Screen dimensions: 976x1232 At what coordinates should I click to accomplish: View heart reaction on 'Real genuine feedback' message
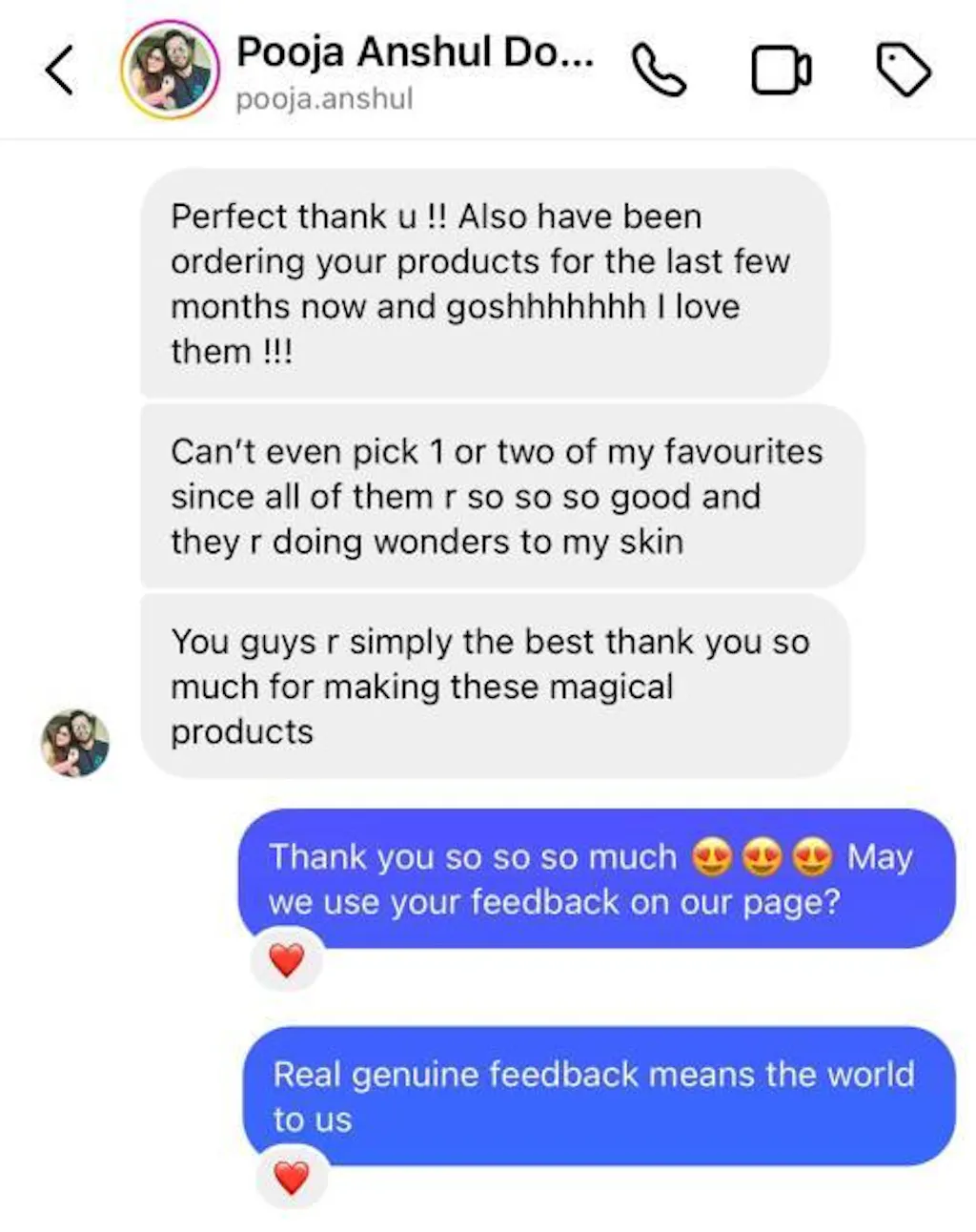click(x=292, y=1179)
